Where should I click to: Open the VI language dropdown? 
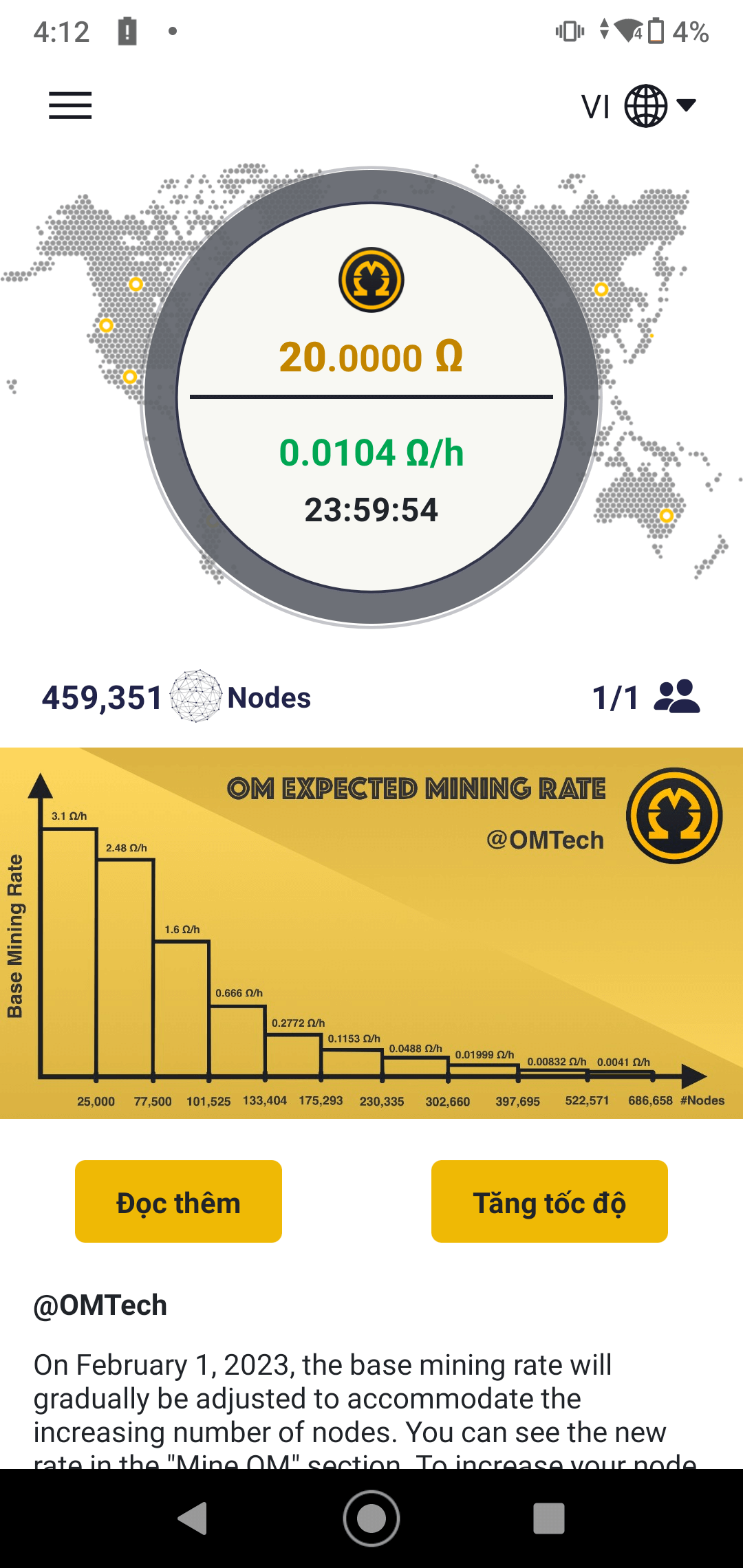[638, 106]
